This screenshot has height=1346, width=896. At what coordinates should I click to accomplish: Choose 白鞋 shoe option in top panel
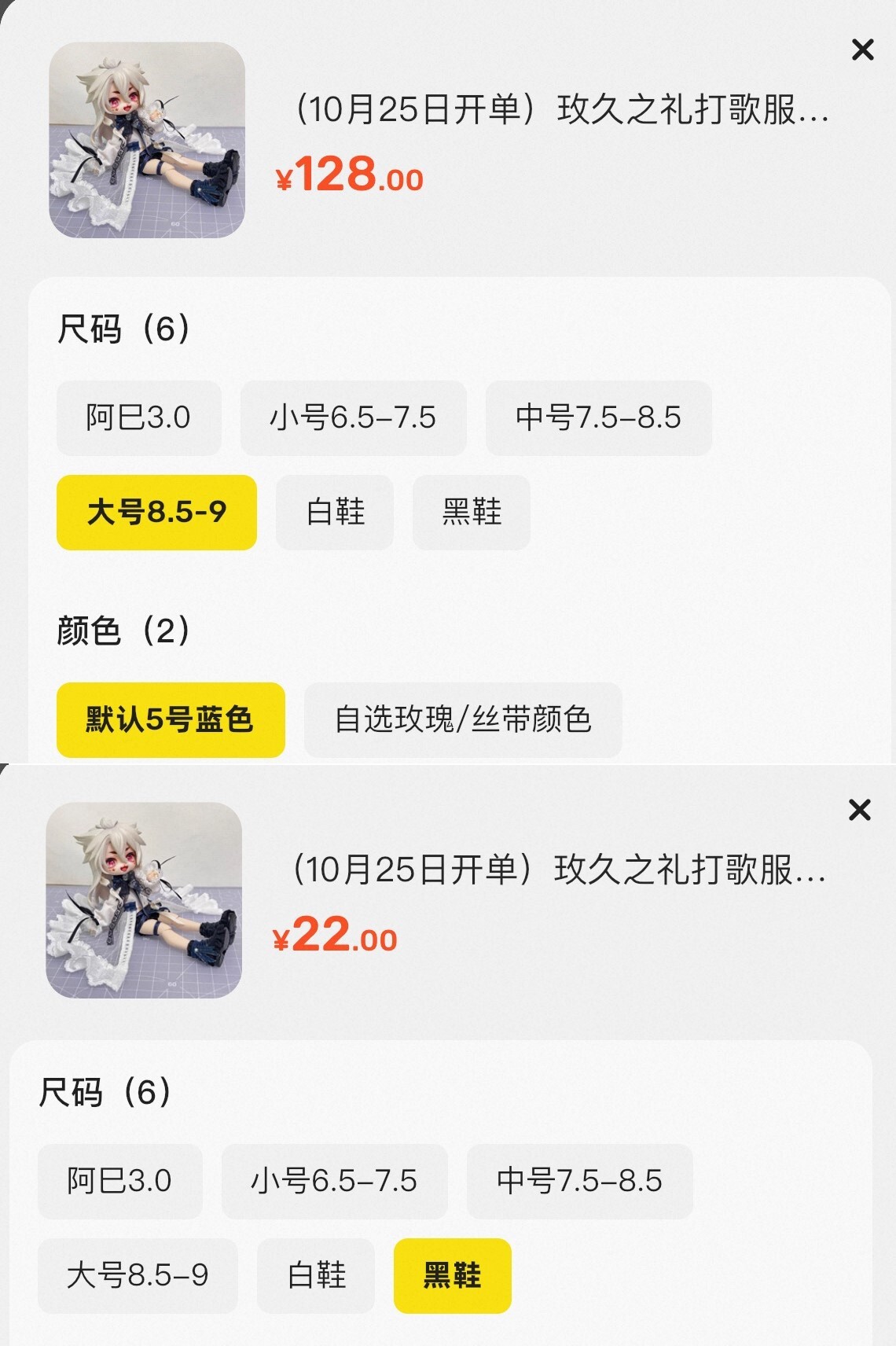pos(334,513)
